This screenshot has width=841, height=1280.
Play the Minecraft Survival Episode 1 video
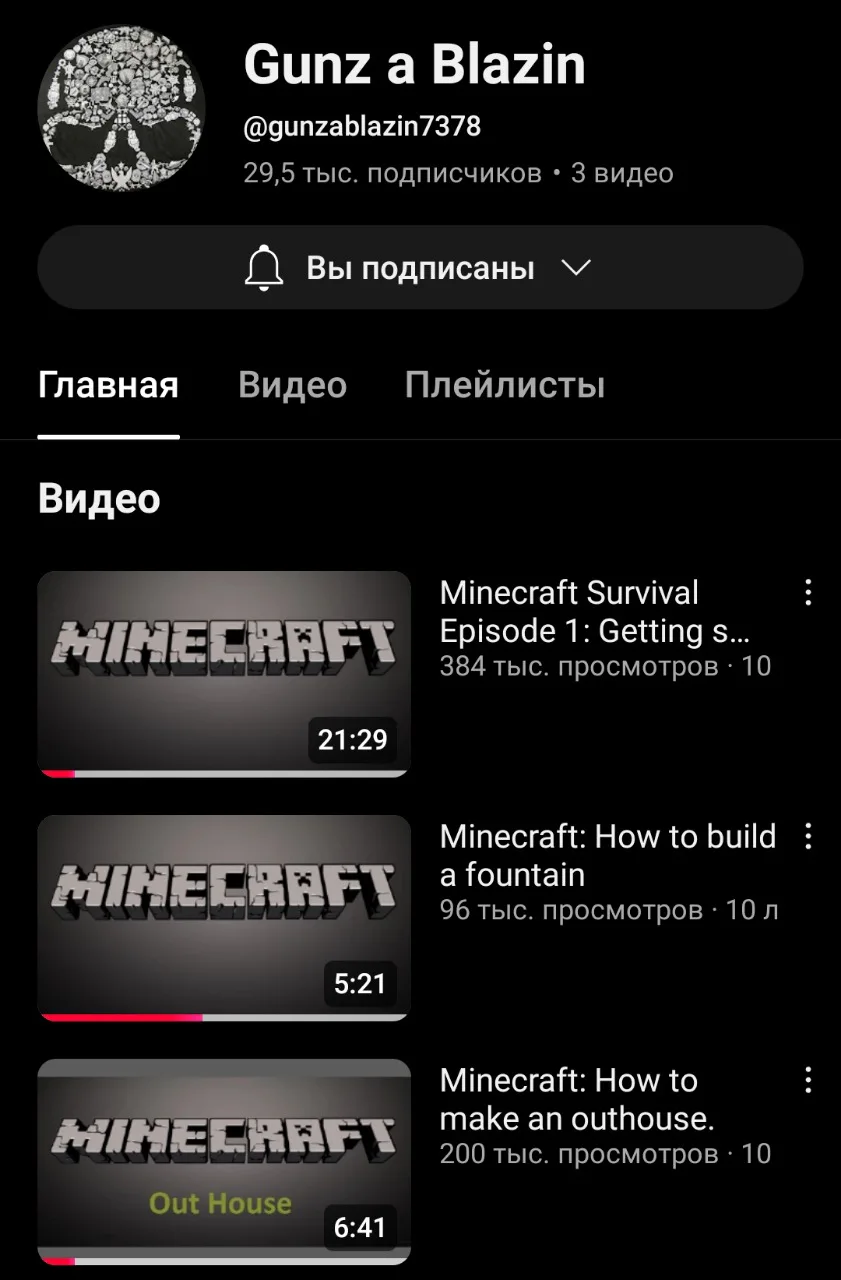(224, 673)
